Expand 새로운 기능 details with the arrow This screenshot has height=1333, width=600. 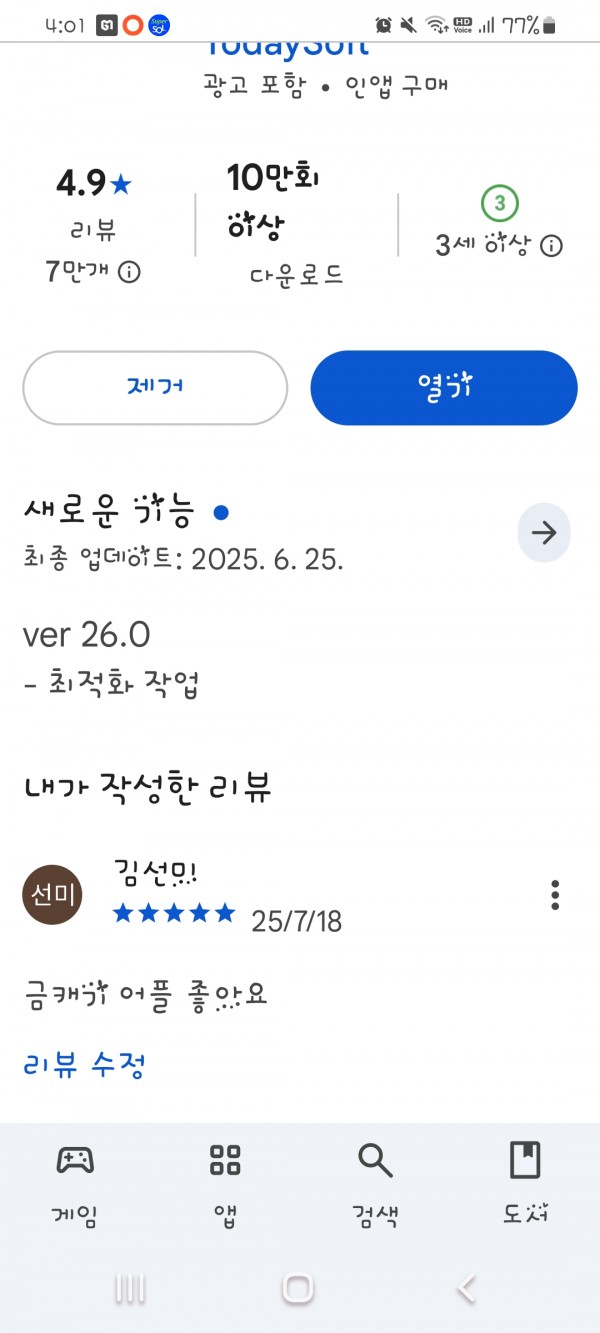[544, 533]
